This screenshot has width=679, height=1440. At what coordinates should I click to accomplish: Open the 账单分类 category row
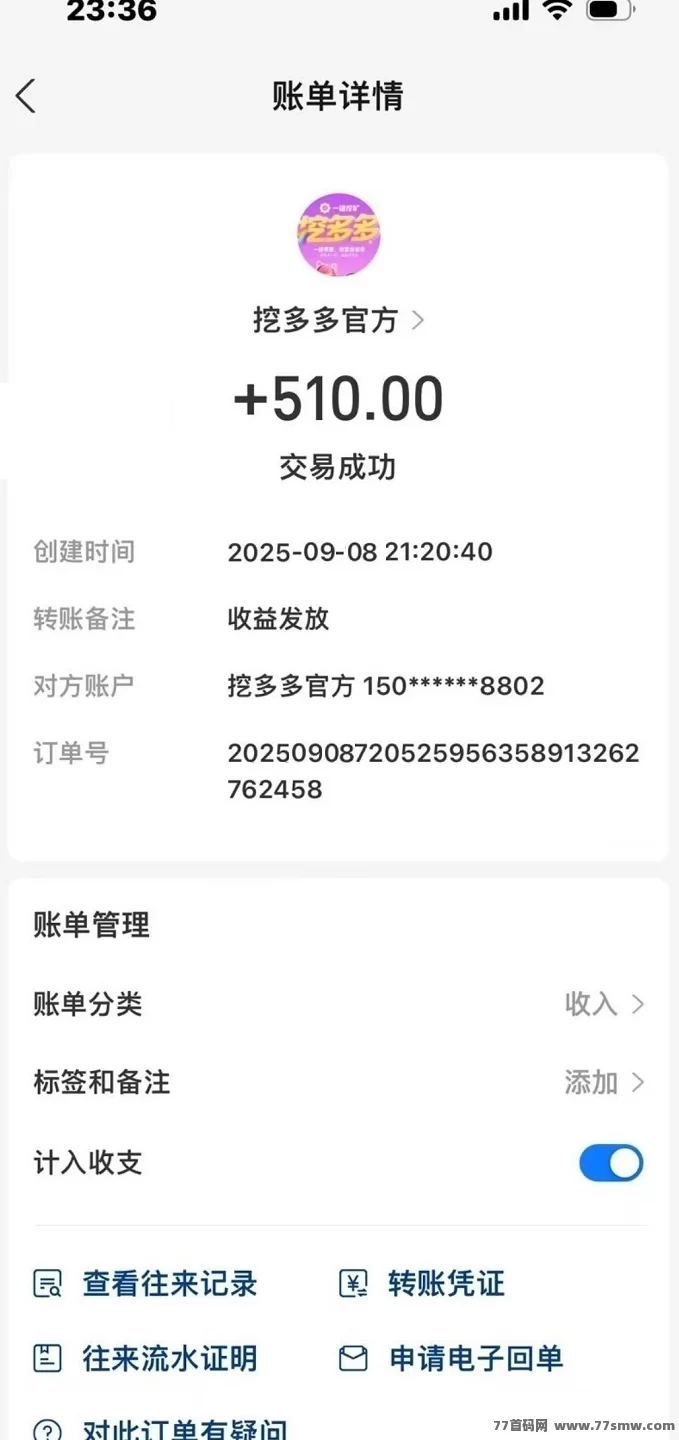[338, 1003]
